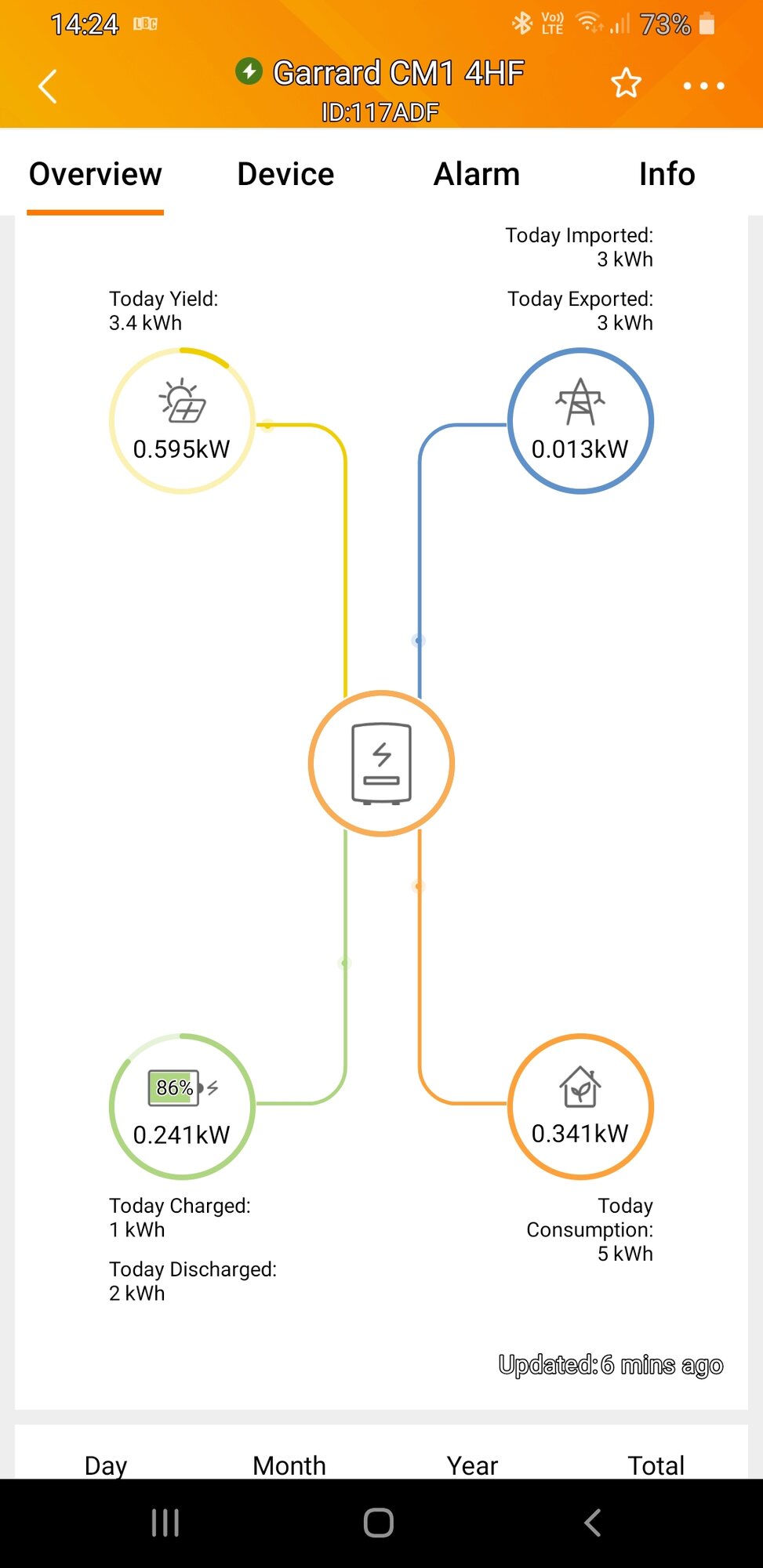Open the three-dot overflow menu
The width and height of the screenshot is (763, 1568).
pos(703,85)
